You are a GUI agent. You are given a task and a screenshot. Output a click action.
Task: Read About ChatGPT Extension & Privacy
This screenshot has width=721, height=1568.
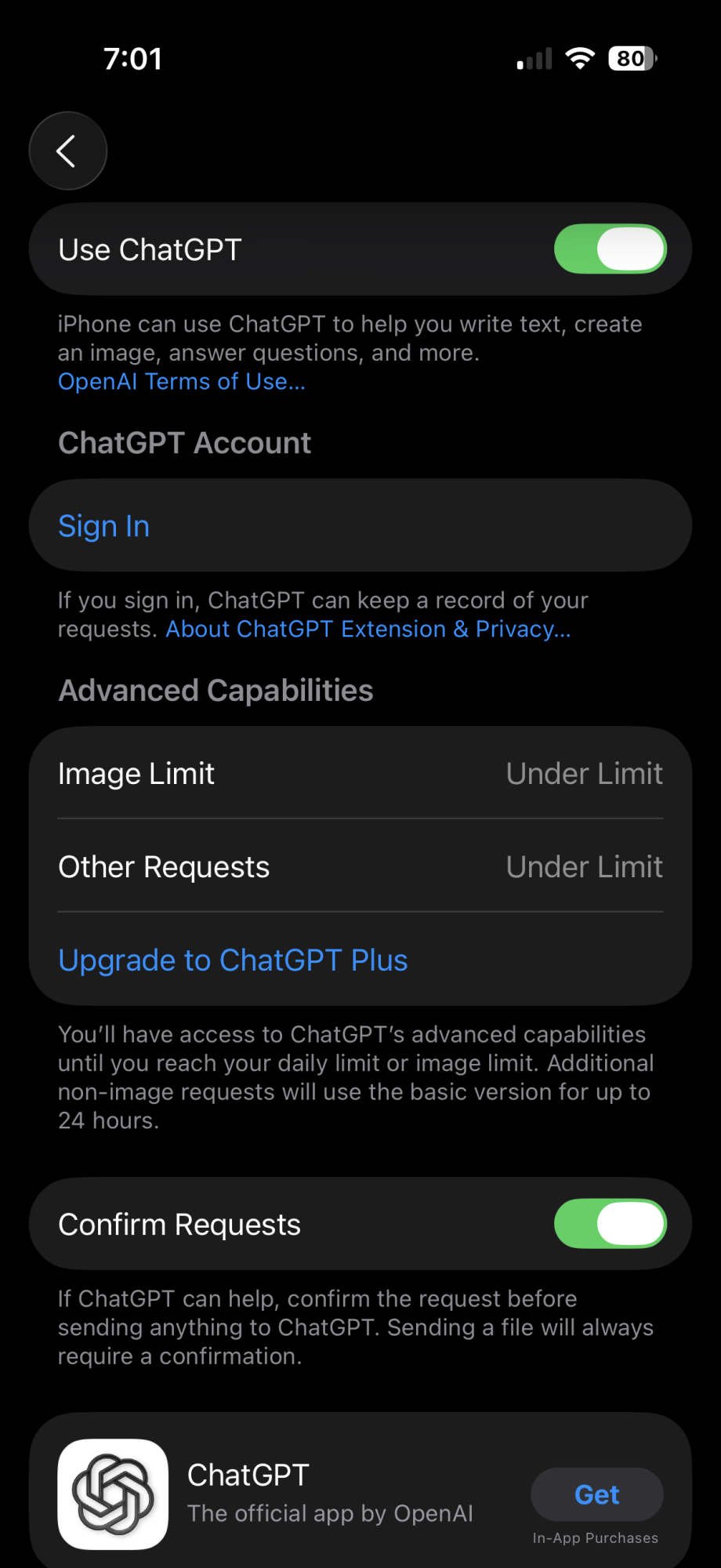pyautogui.click(x=368, y=630)
